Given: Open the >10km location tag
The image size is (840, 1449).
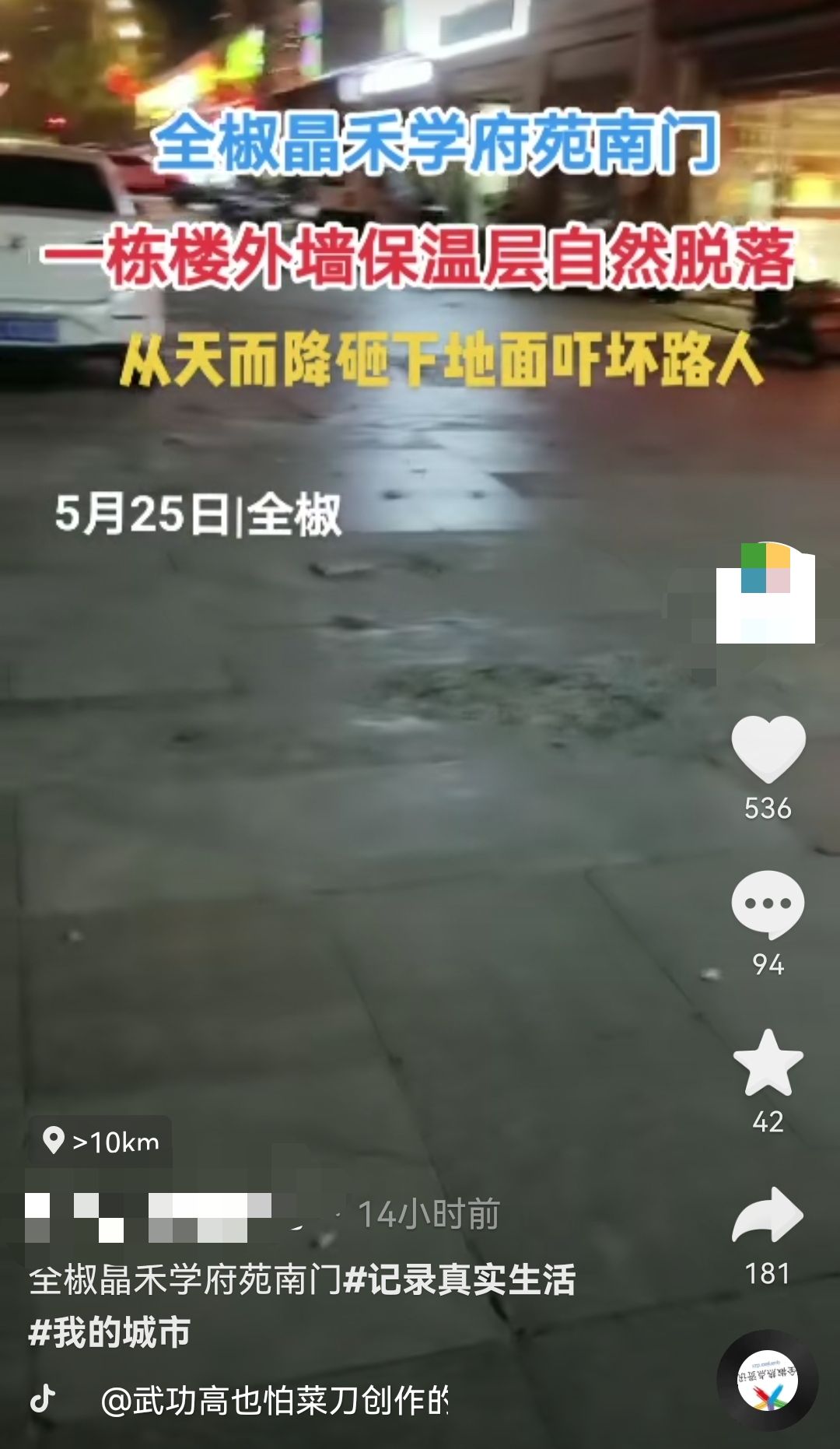Looking at the screenshot, I should (101, 1142).
